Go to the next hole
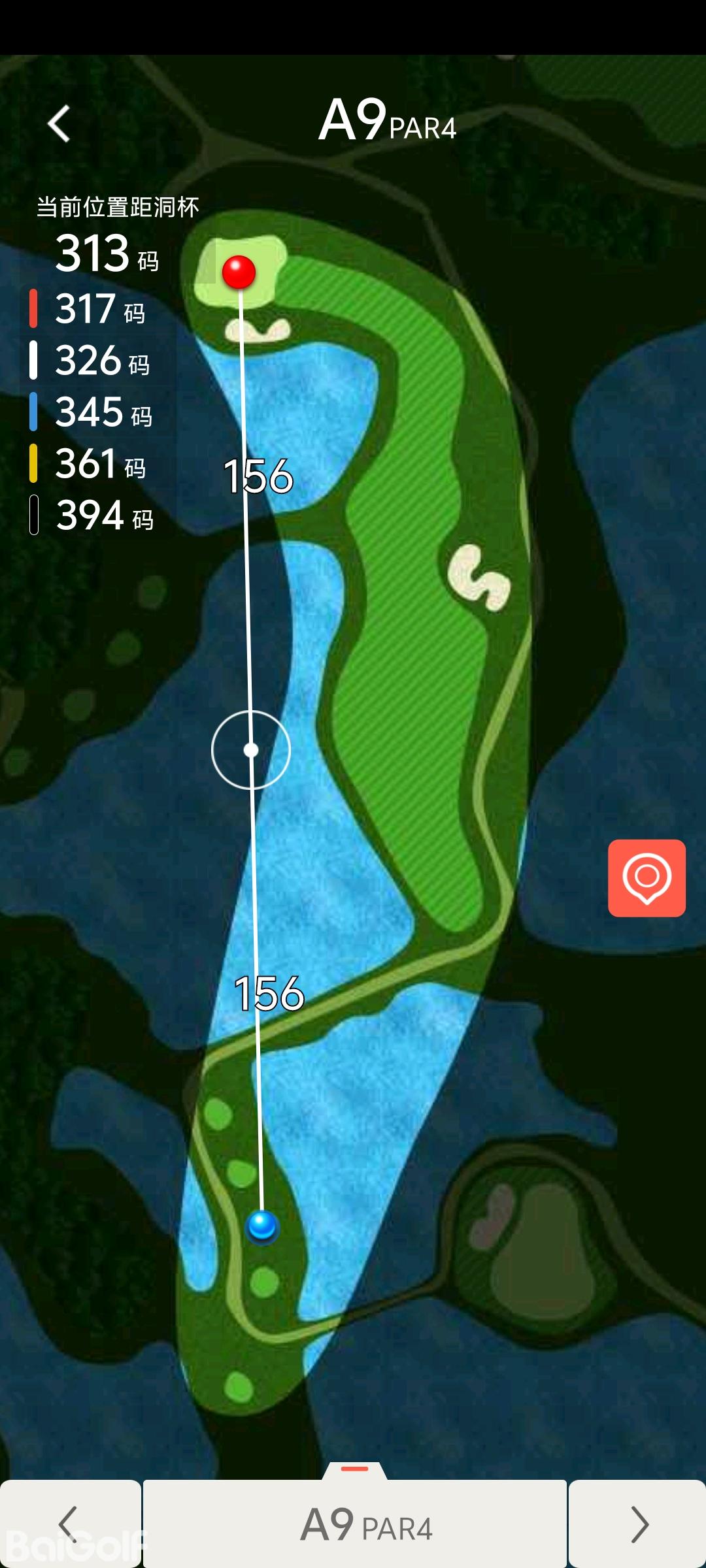Screen dimensions: 706x1568 click(x=637, y=1524)
